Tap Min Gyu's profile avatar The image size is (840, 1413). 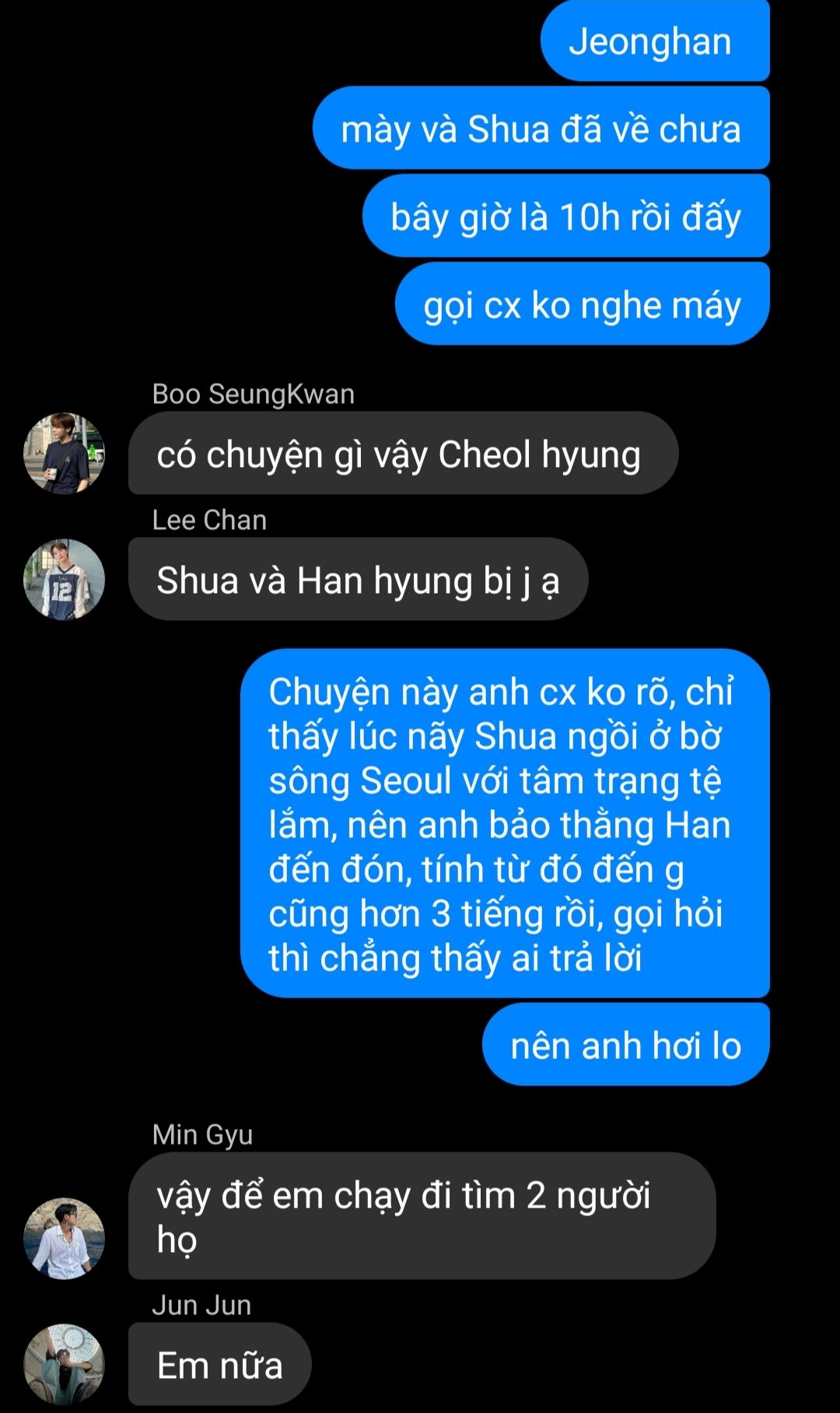pyautogui.click(x=64, y=1237)
